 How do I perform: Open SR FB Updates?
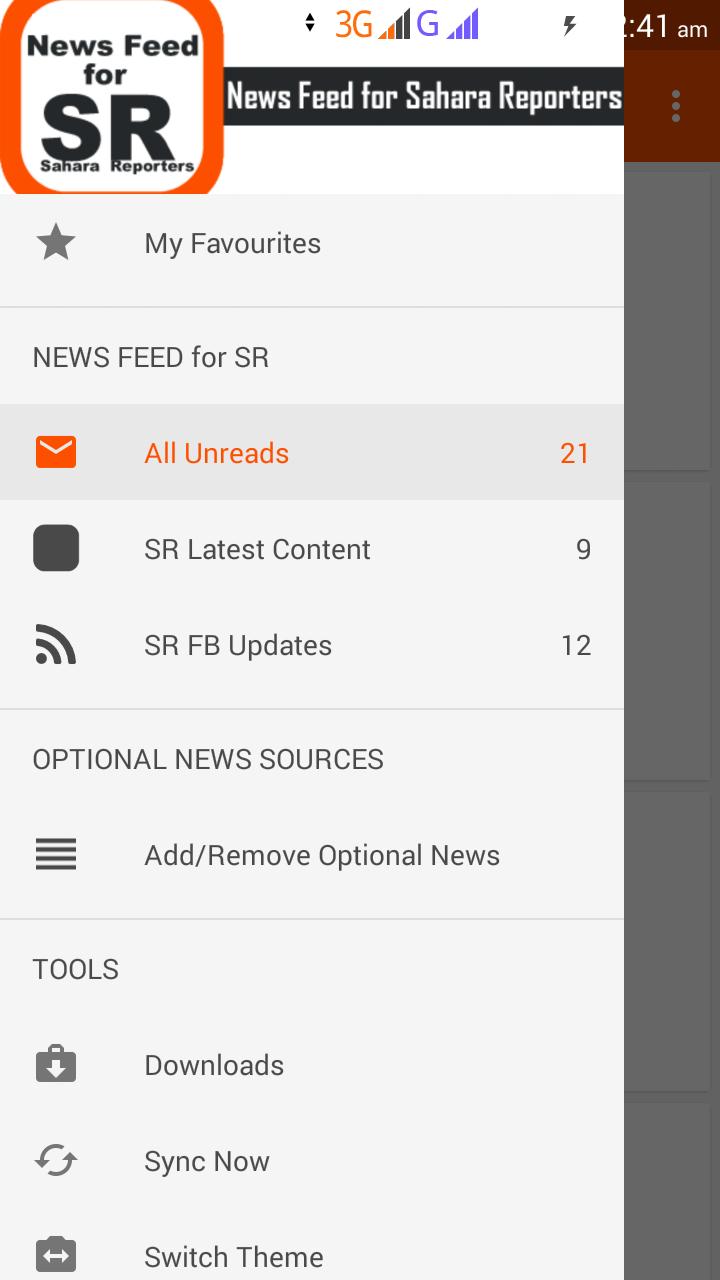(x=239, y=645)
